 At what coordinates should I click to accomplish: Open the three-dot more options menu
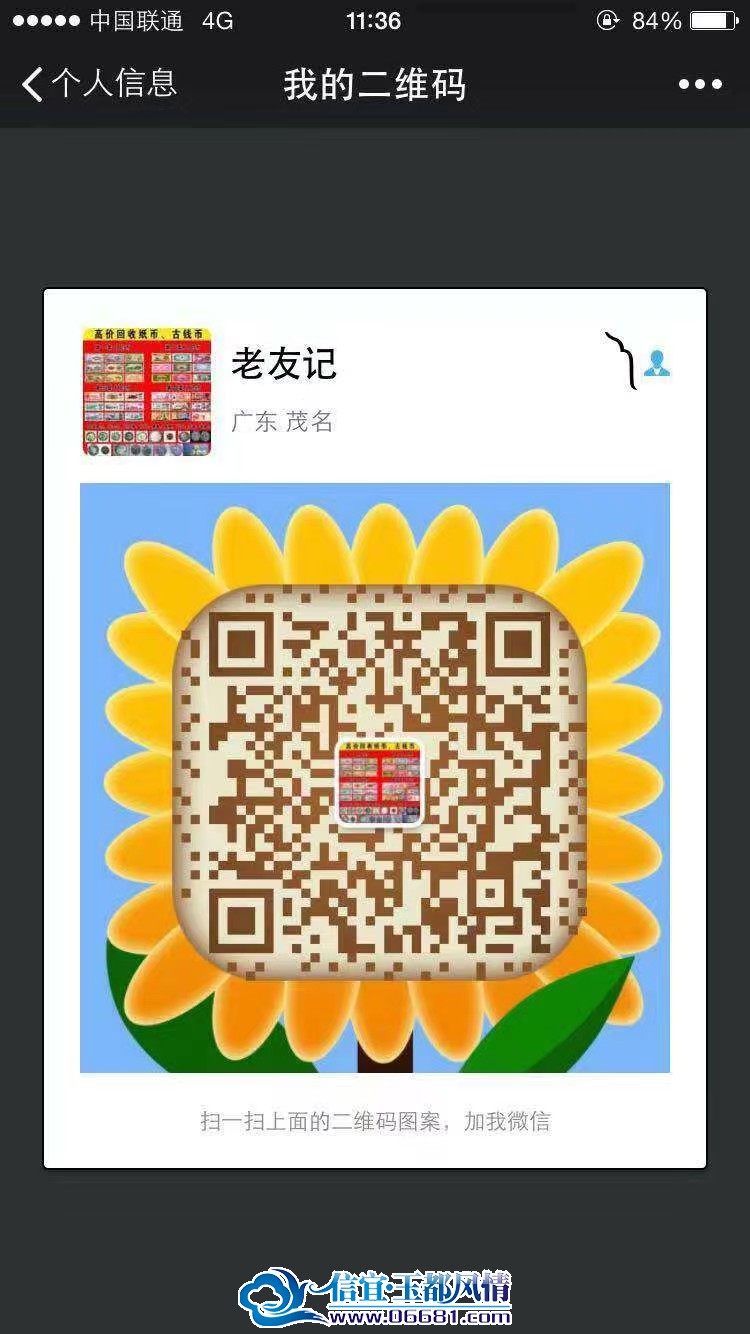(700, 85)
